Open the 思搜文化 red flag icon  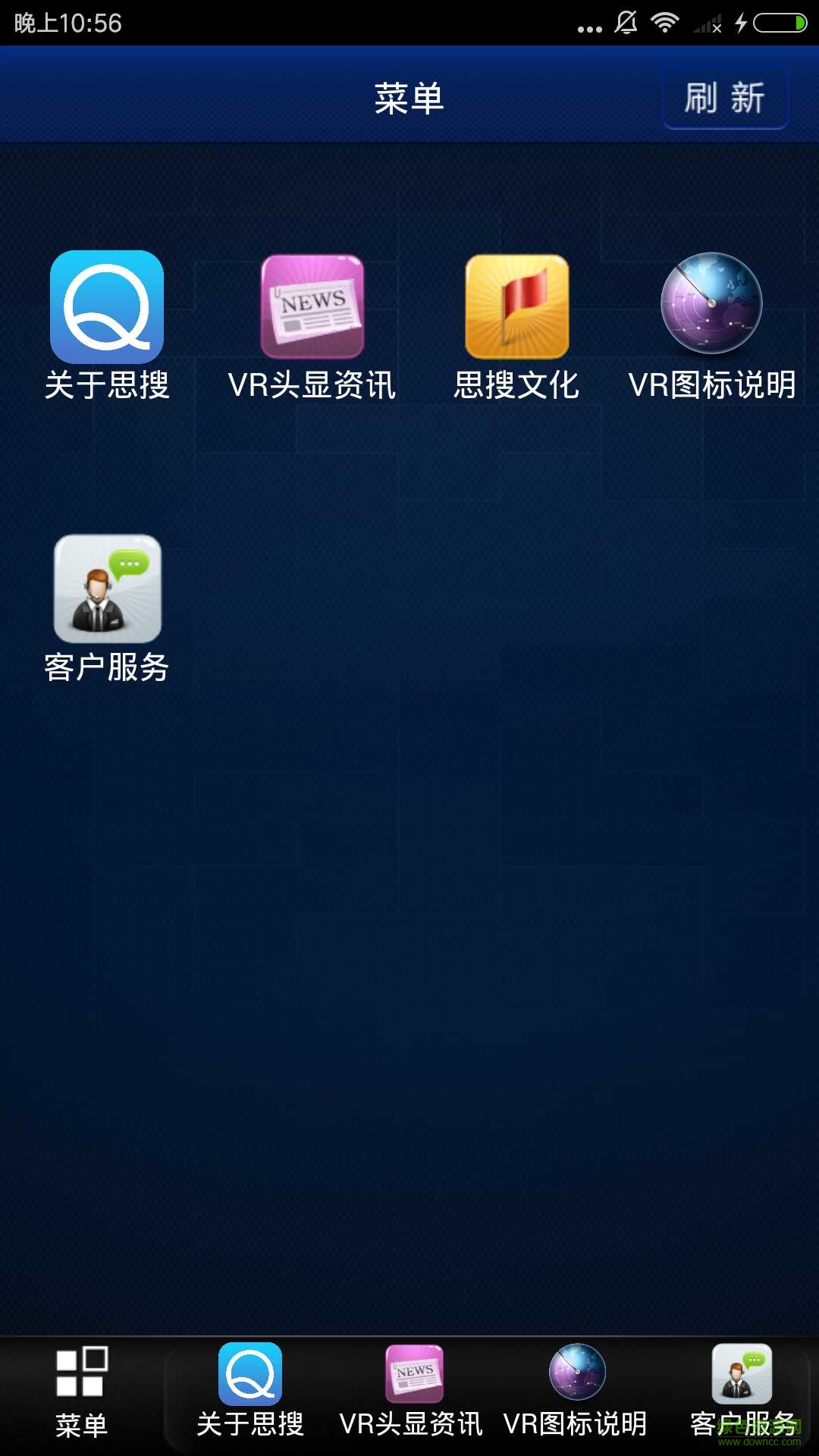pyautogui.click(x=518, y=307)
